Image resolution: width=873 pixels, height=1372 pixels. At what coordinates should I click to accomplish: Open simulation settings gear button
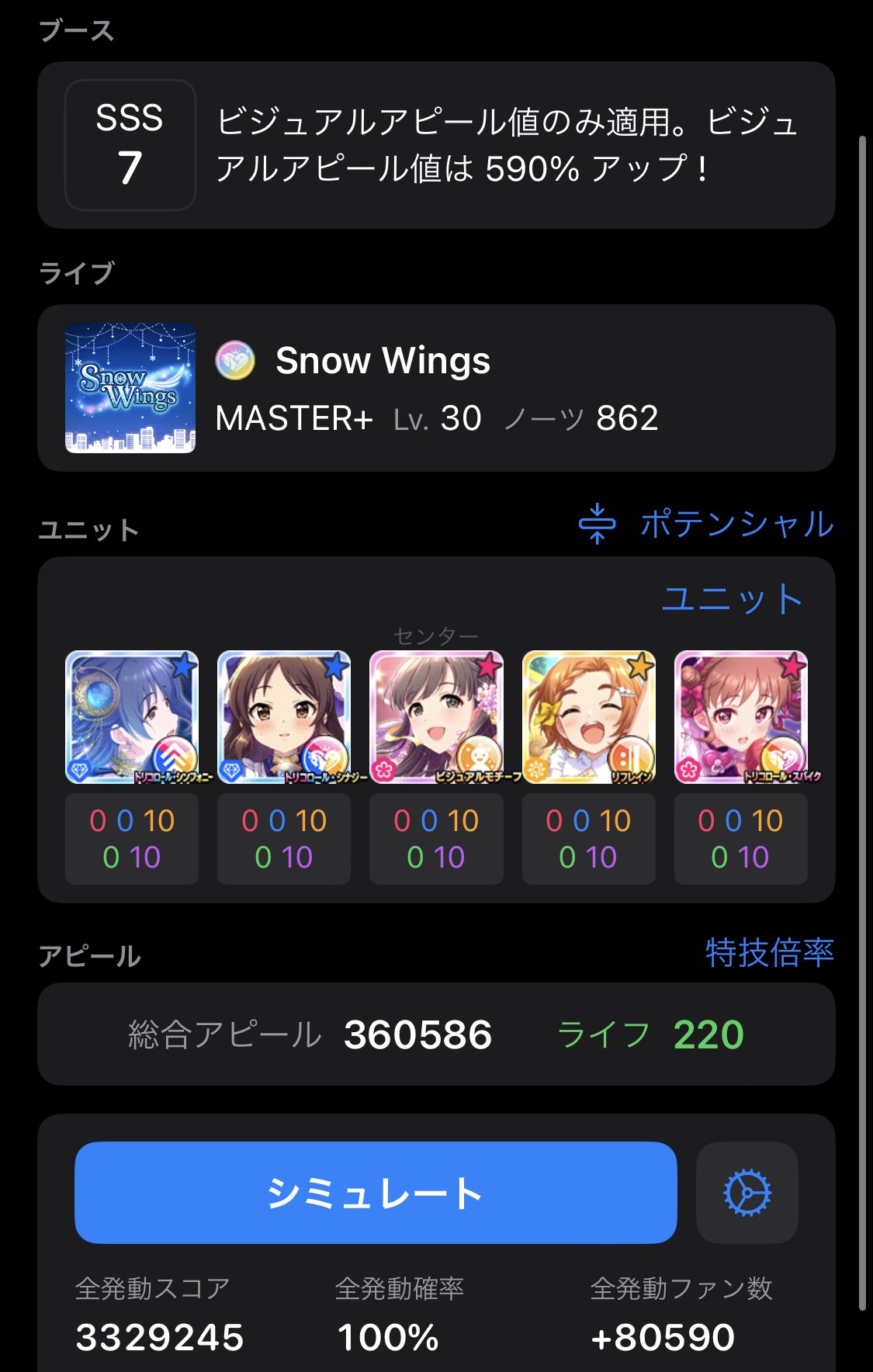[x=747, y=1193]
